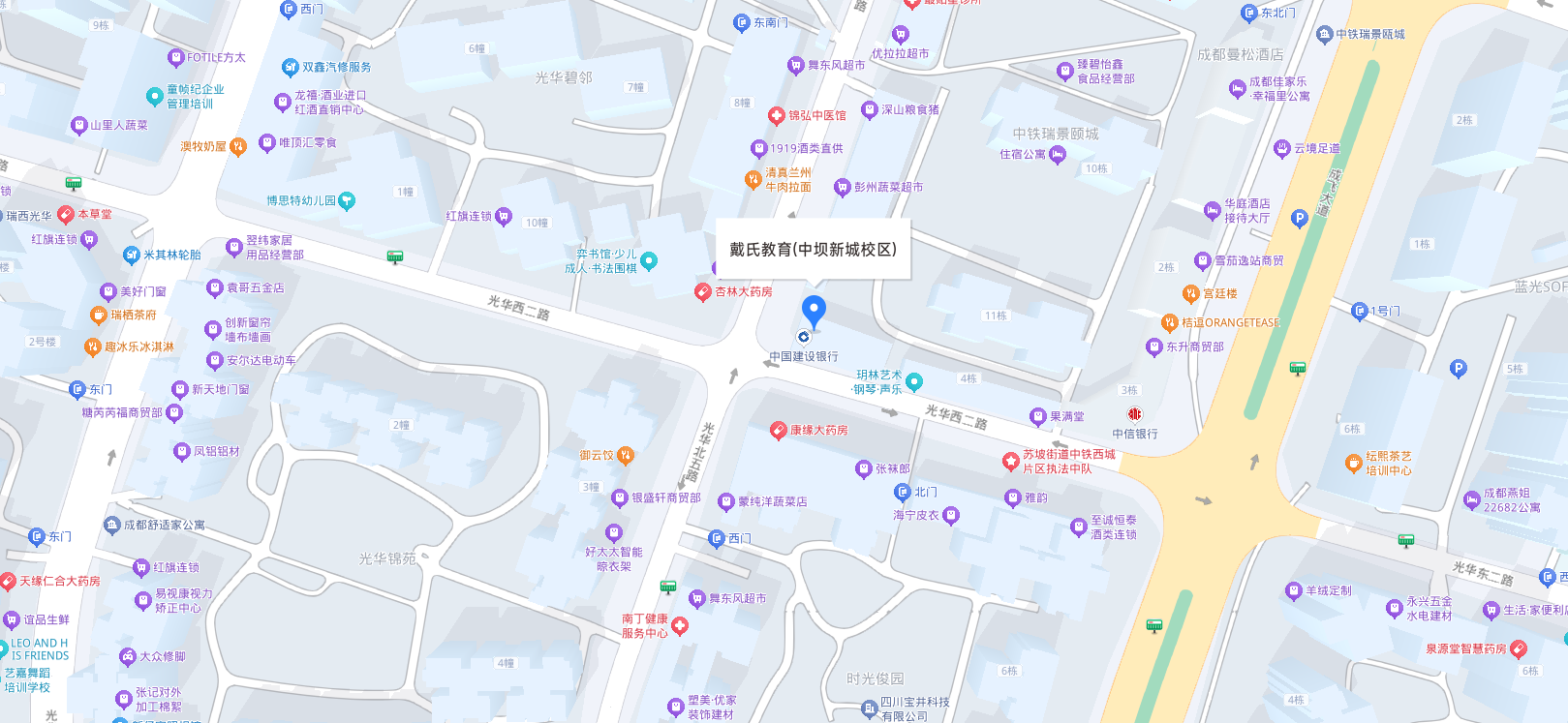Select the blue location pin marker
The height and width of the screenshot is (723, 1568).
pos(814,312)
